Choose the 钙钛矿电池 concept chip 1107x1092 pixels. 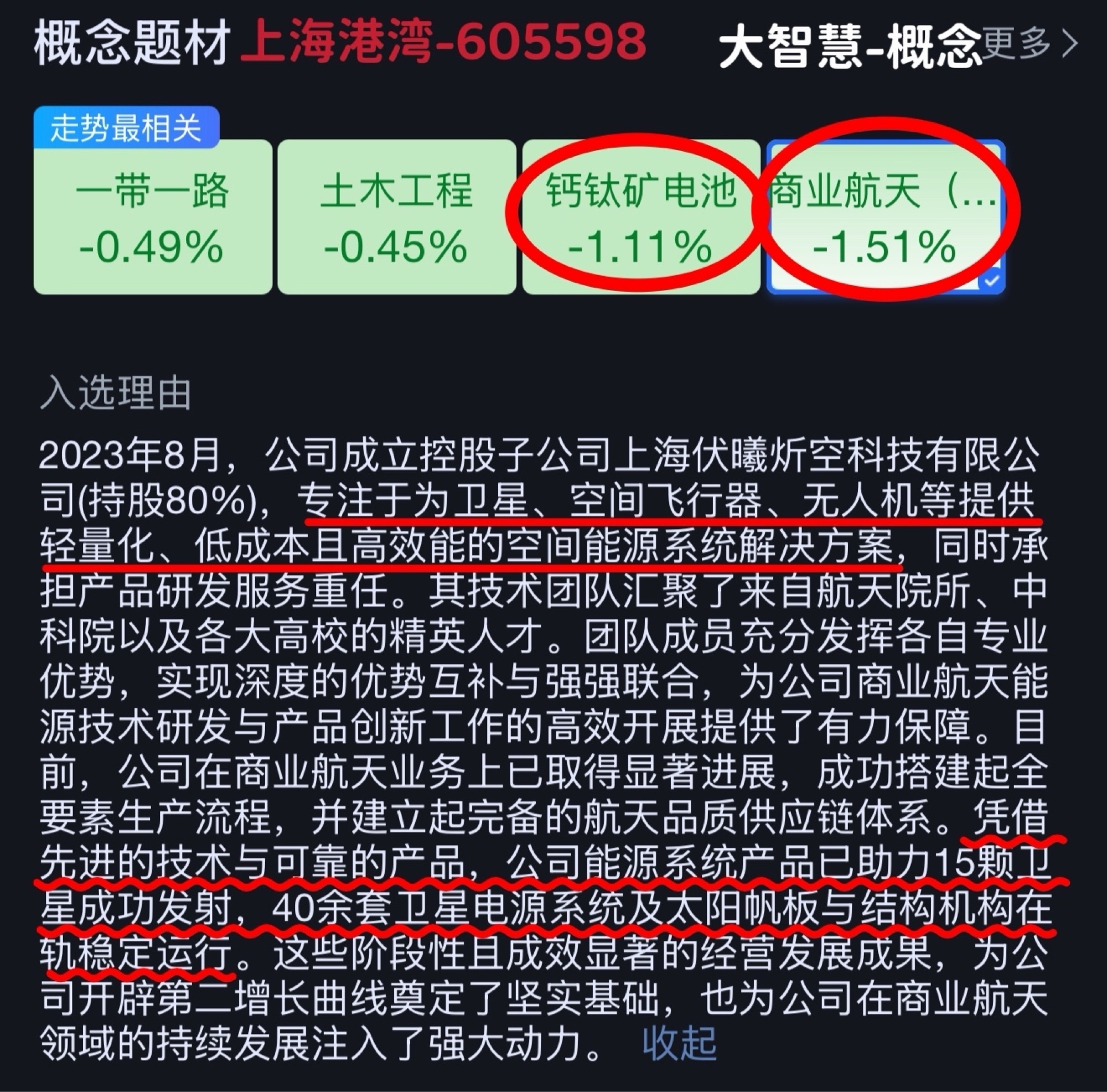click(x=640, y=218)
